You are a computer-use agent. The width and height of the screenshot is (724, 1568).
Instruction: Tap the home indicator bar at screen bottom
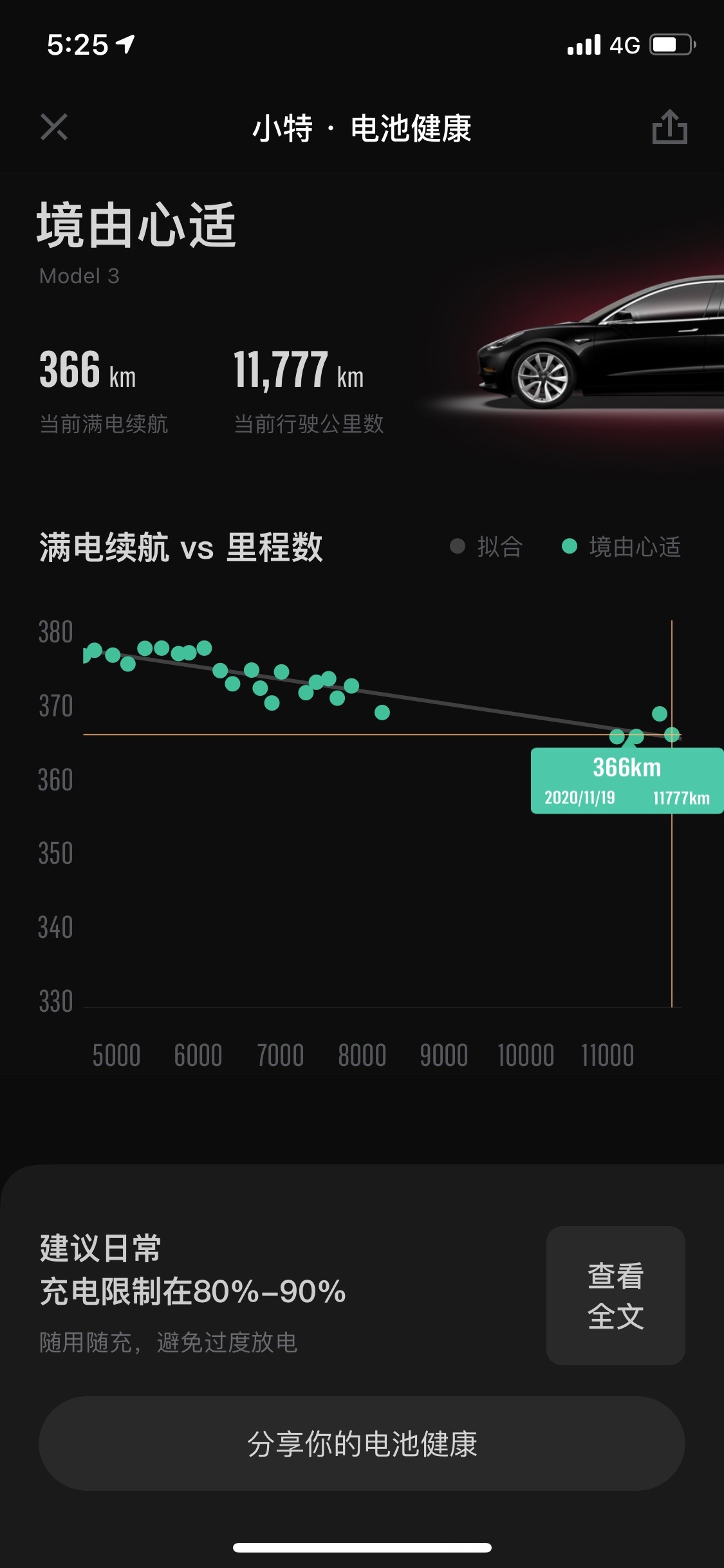pyautogui.click(x=362, y=1548)
